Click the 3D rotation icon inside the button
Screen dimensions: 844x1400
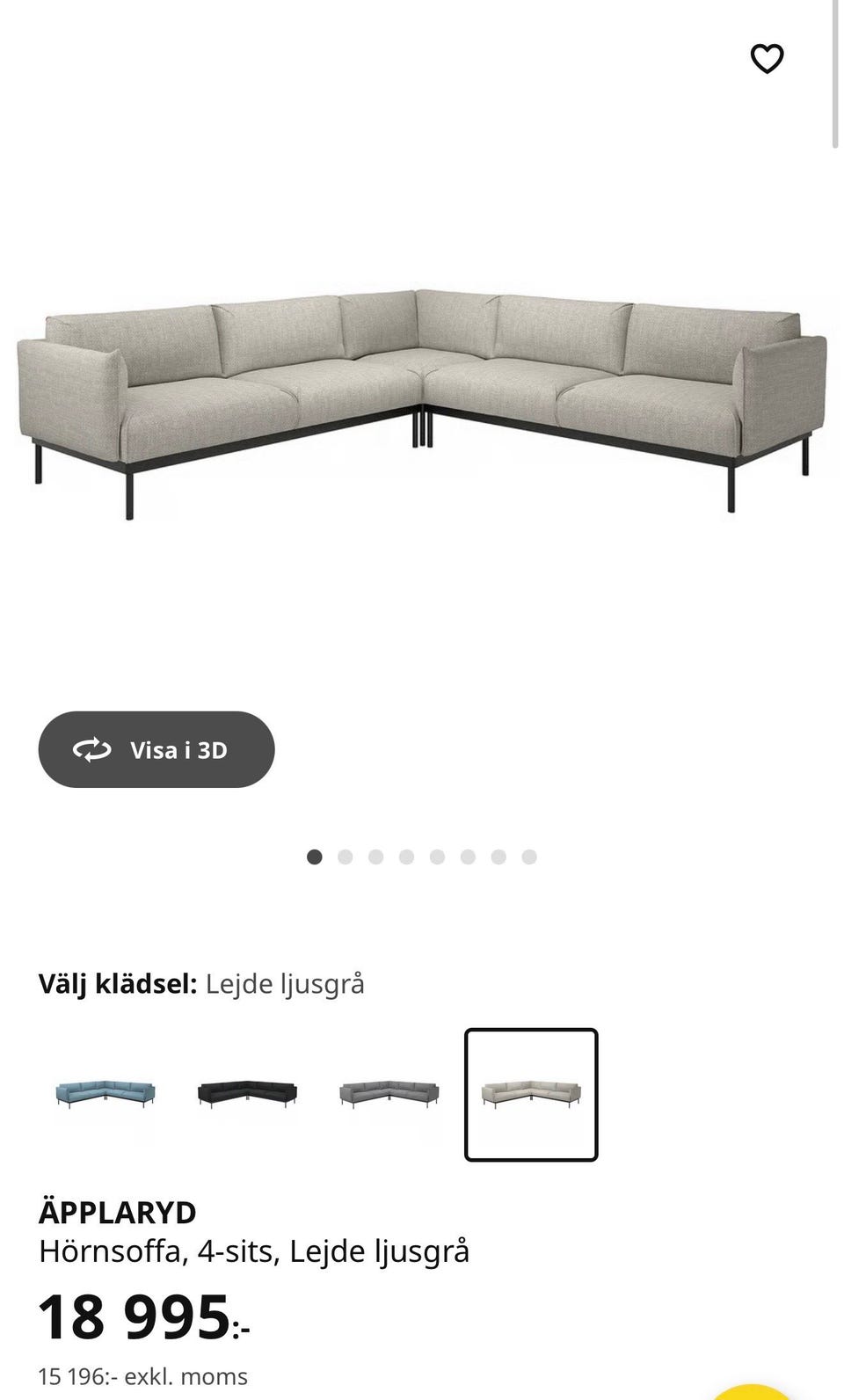91,750
